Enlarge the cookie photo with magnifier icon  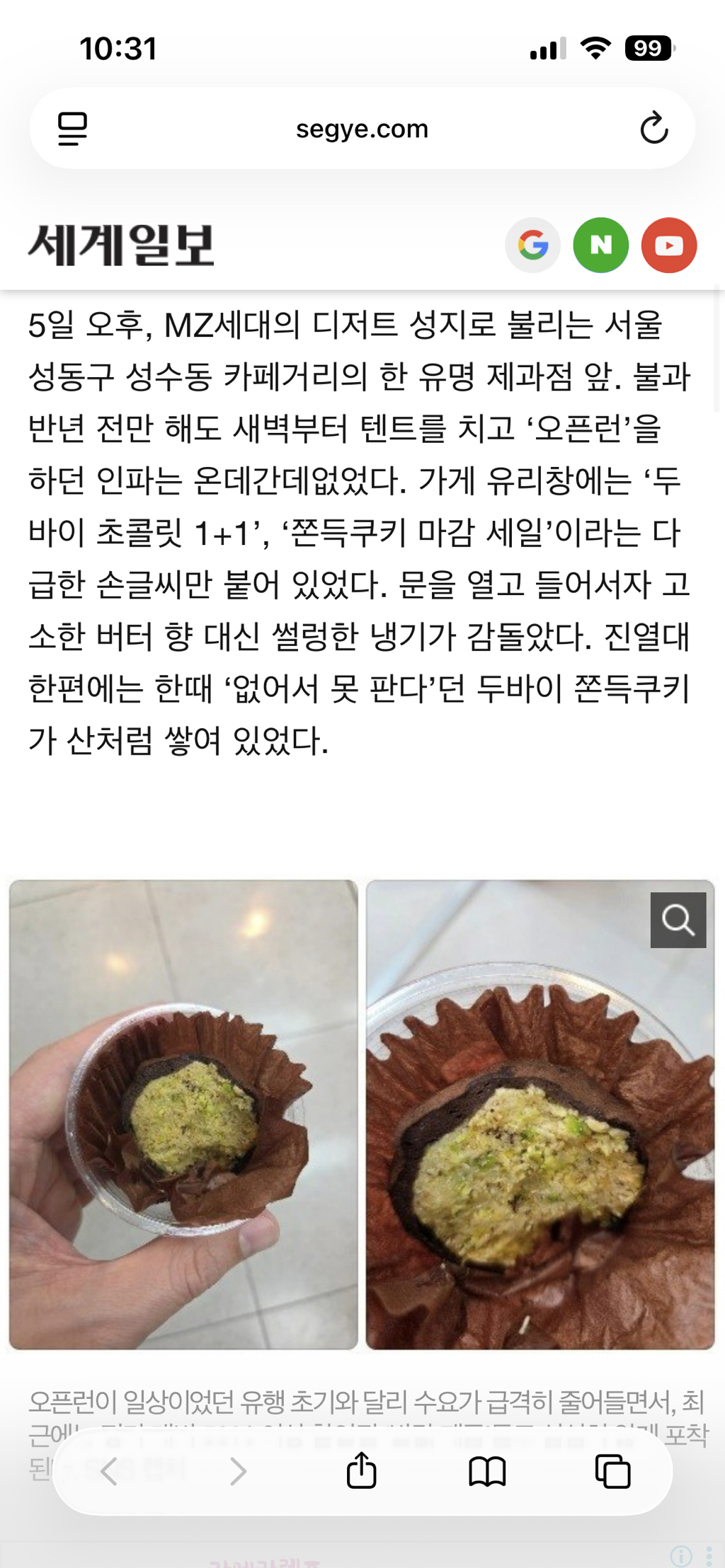pos(678,920)
